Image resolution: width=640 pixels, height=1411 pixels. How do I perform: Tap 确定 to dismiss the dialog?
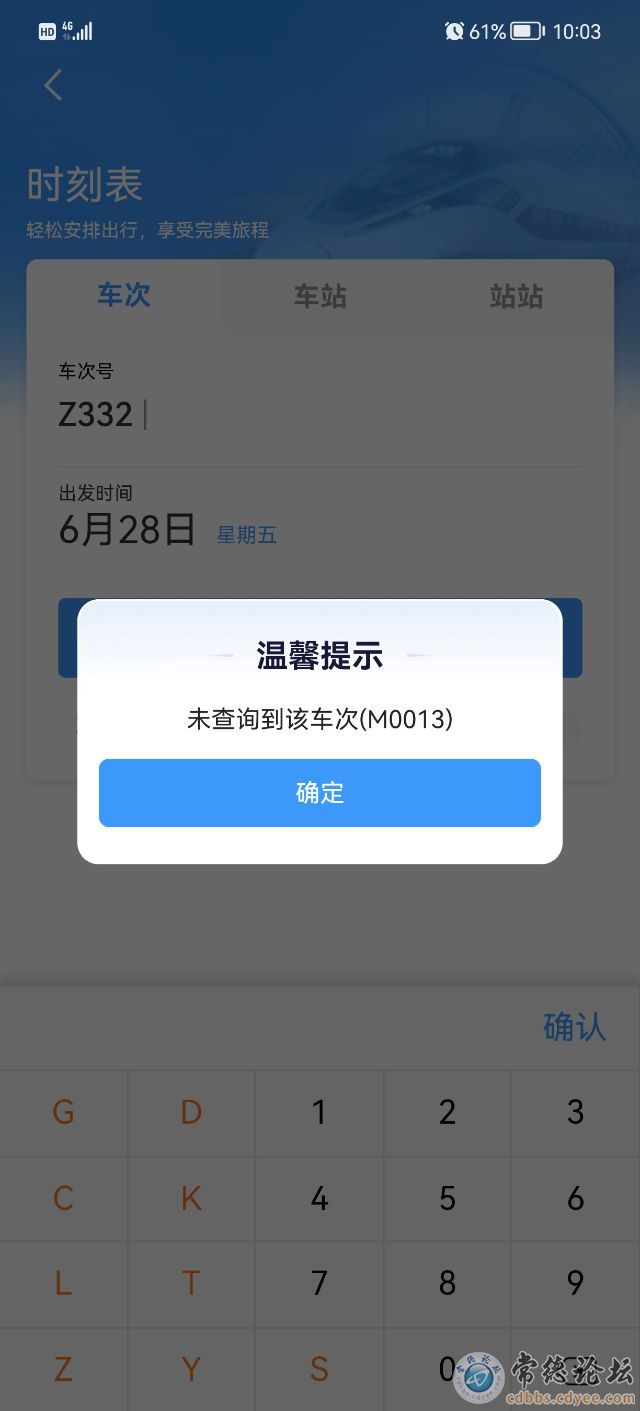point(320,793)
